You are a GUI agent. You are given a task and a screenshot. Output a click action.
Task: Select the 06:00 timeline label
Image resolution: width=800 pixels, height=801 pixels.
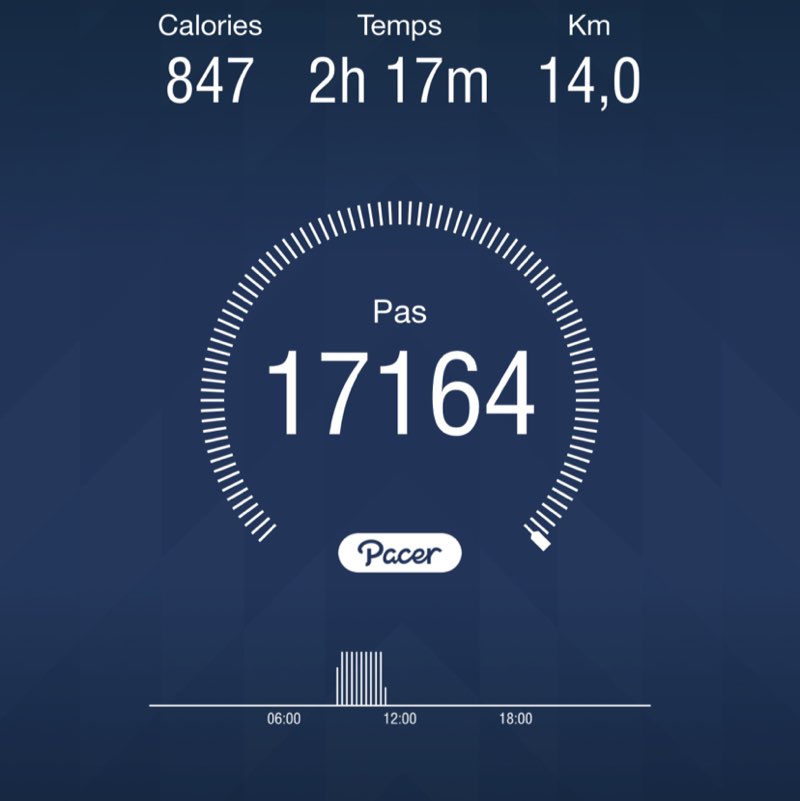click(x=284, y=717)
